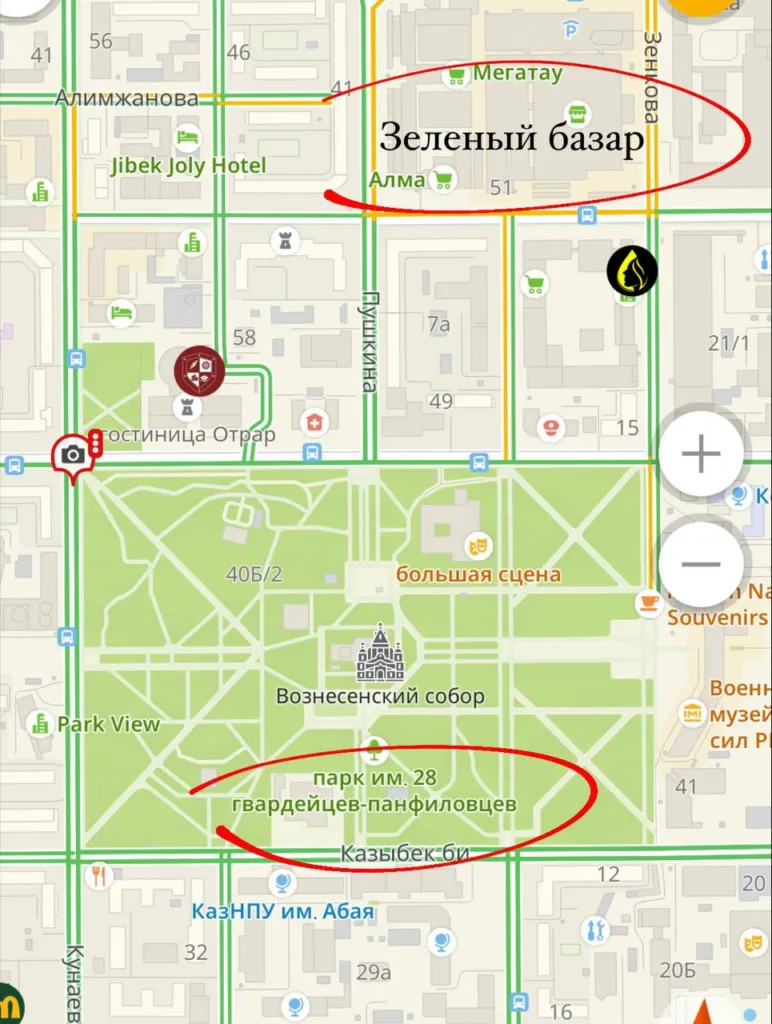
Task: Tap the Jibek Joly Hotel marker
Action: tap(188, 137)
